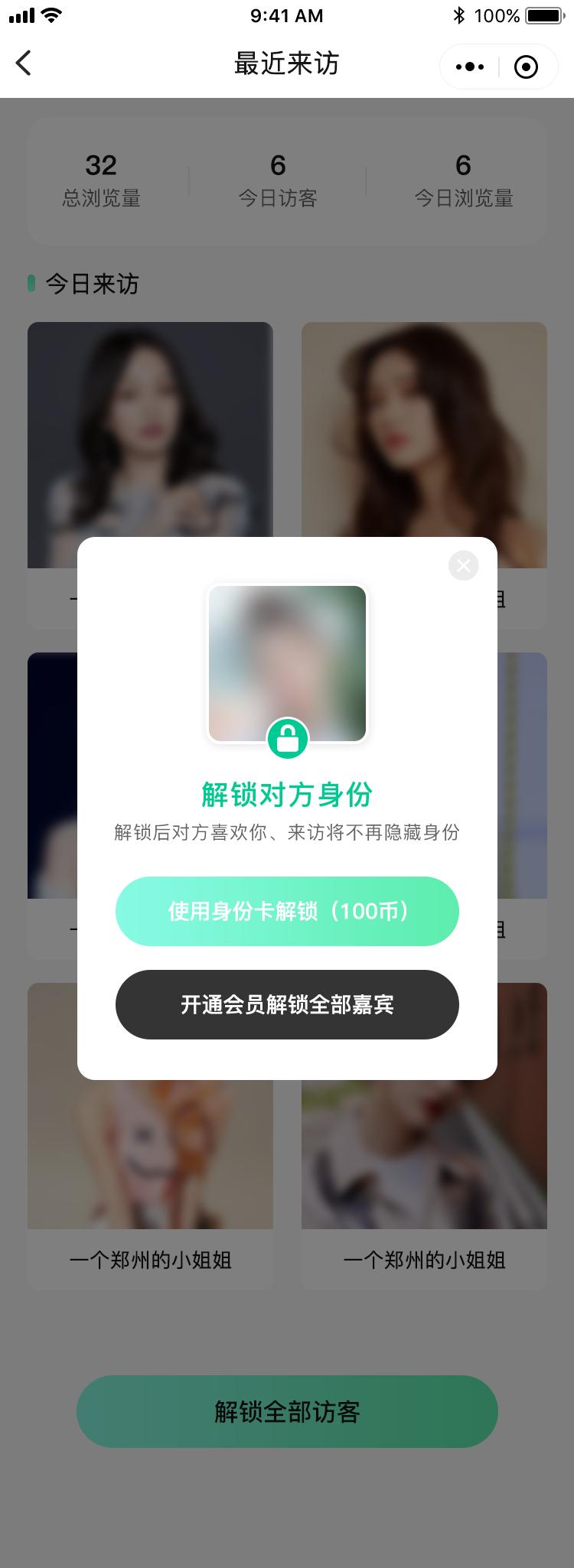Screen dimensions: 574x1568
Task: Tap 解锁全部访客 button
Action: (x=287, y=1411)
